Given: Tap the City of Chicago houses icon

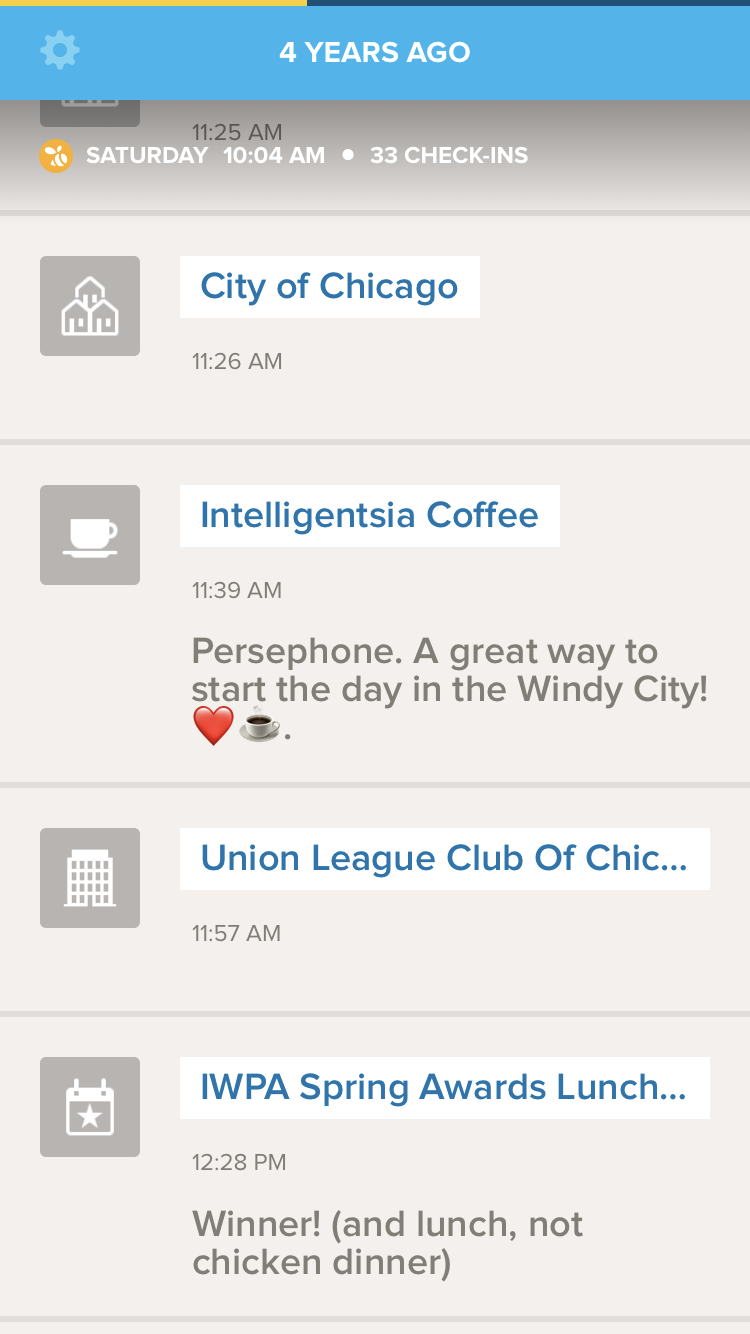Looking at the screenshot, I should pyautogui.click(x=90, y=306).
